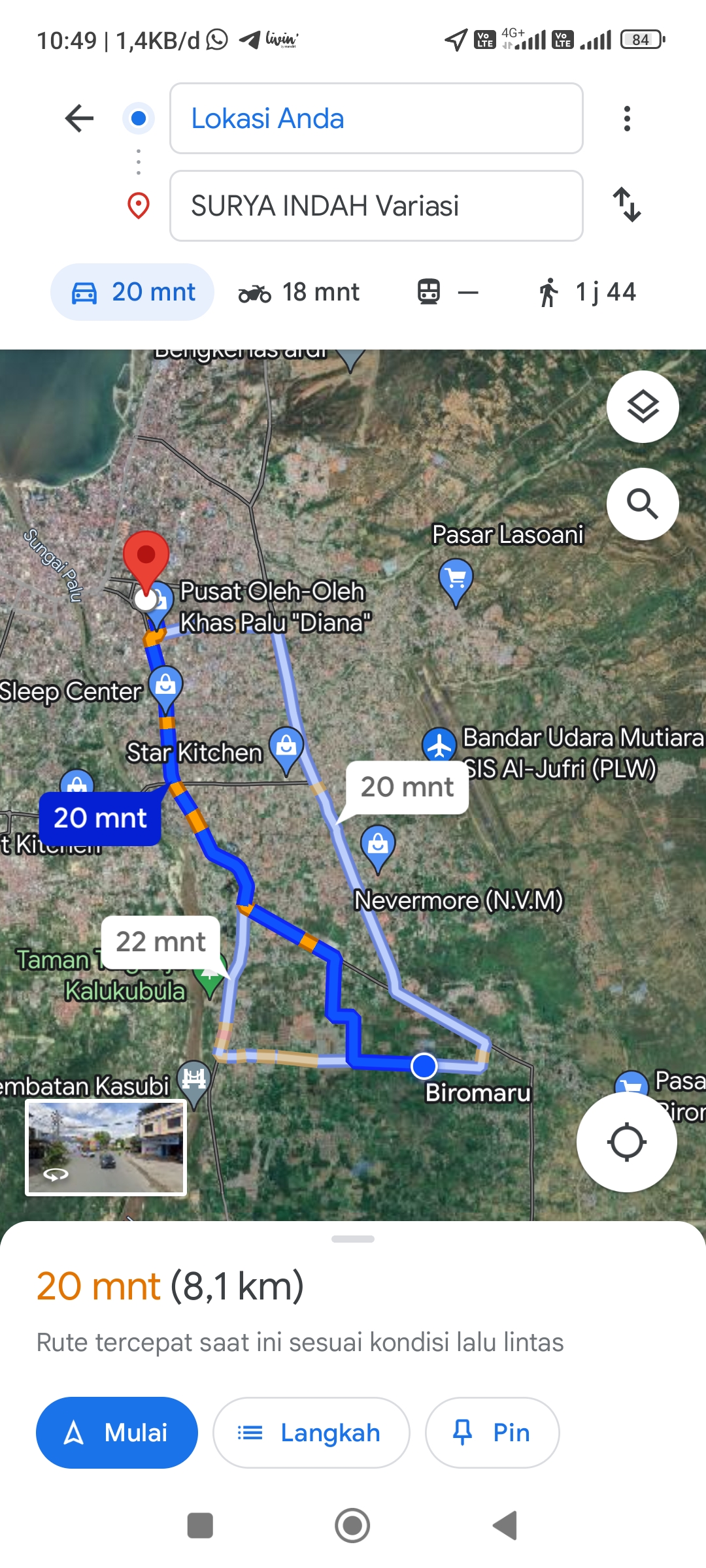Edit the Lokasi Anda starting point field
The height and width of the screenshot is (1568, 706).
pos(377,118)
